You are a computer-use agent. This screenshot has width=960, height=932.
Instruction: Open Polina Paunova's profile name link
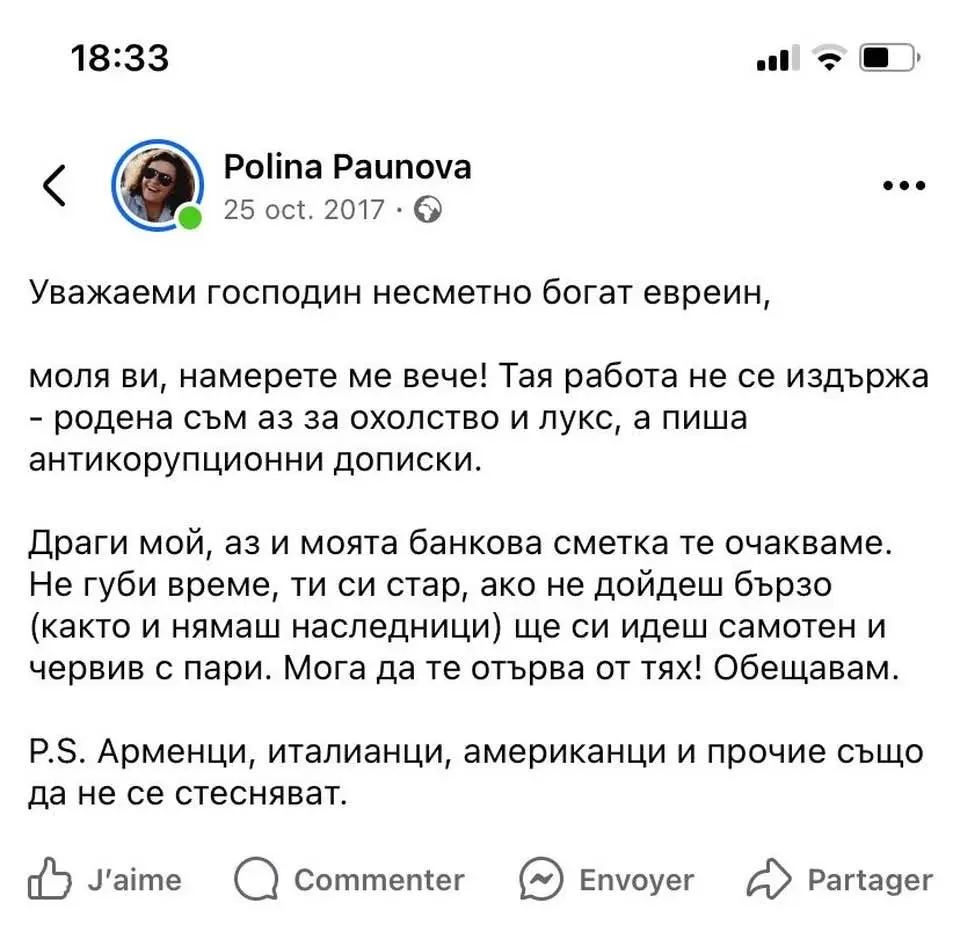click(347, 167)
